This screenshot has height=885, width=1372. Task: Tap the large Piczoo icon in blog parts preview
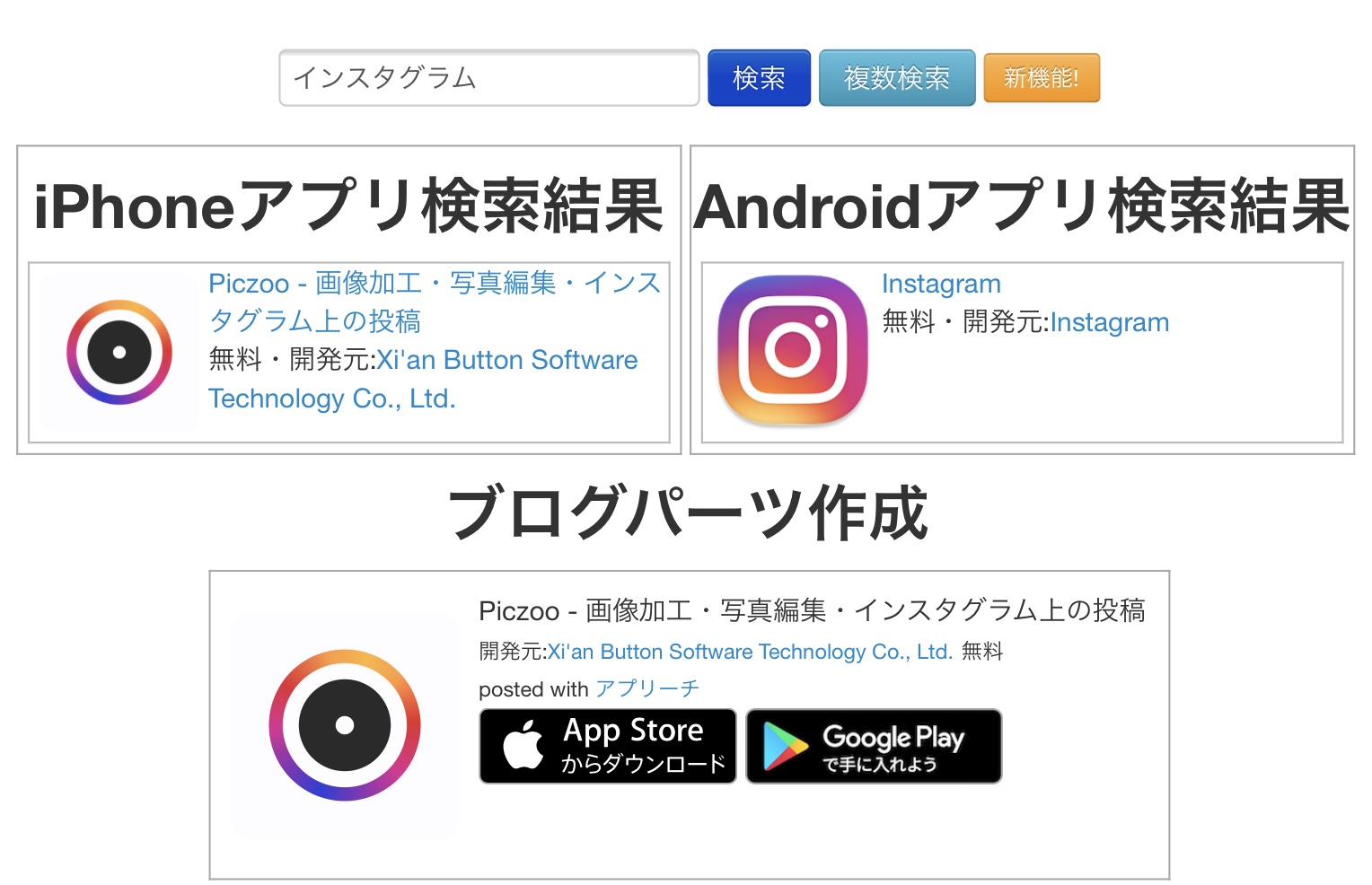pyautogui.click(x=345, y=725)
